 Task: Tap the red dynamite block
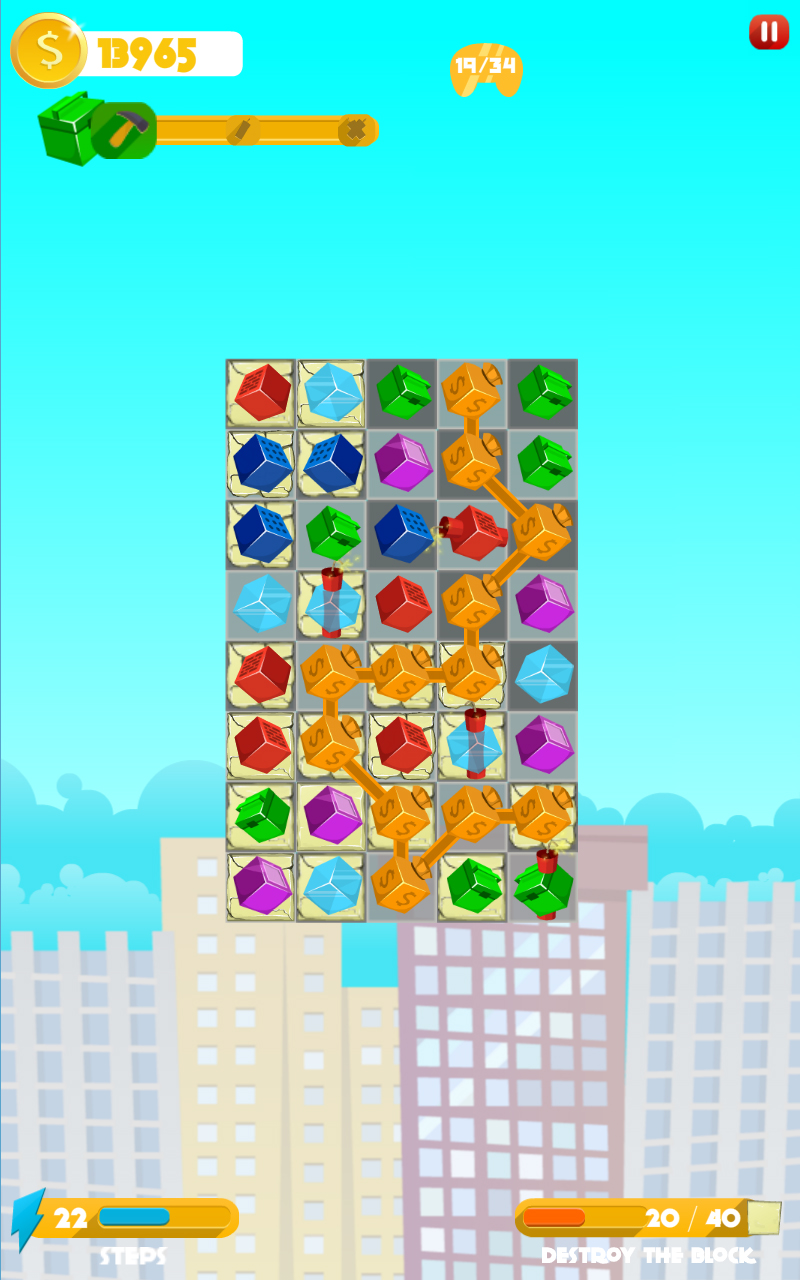[x=473, y=533]
